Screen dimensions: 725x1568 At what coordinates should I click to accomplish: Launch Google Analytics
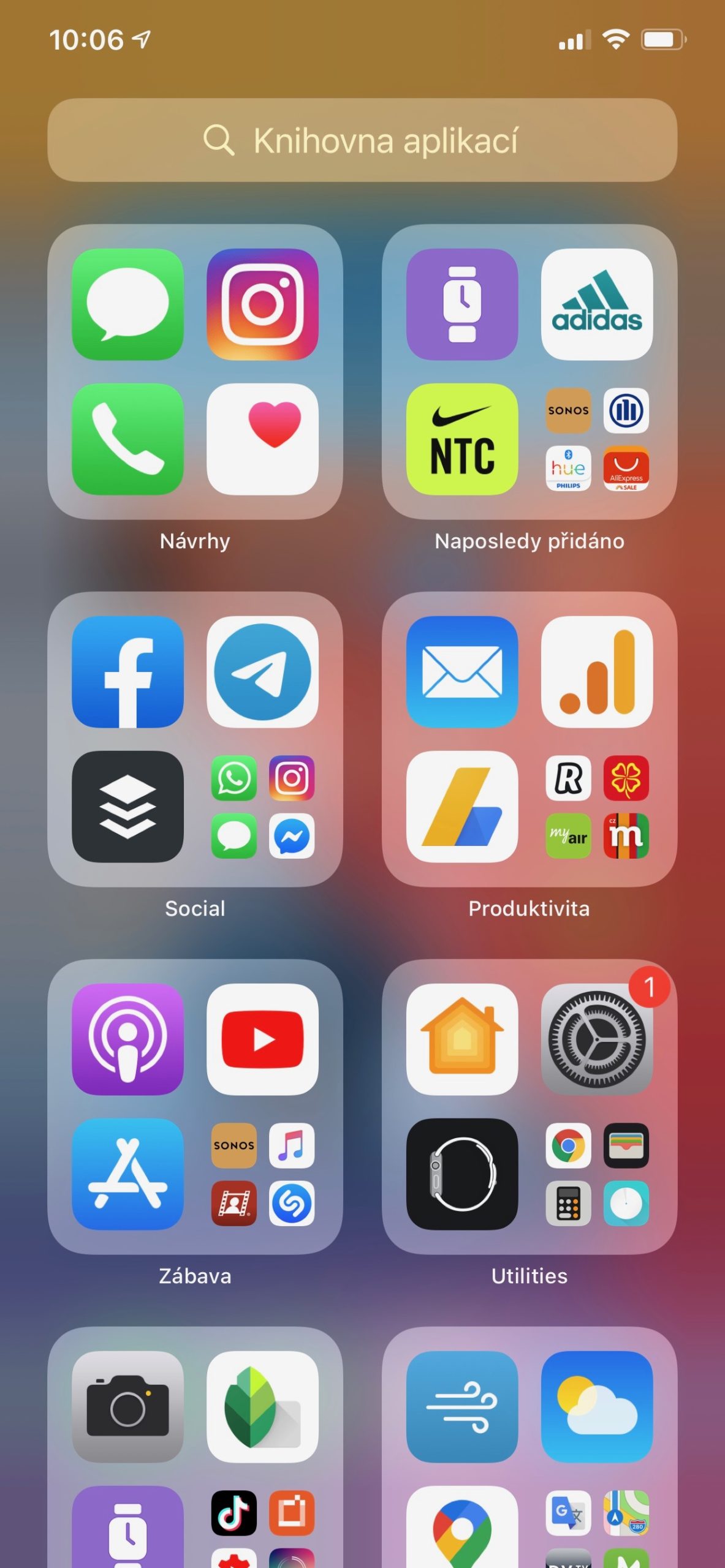click(596, 671)
